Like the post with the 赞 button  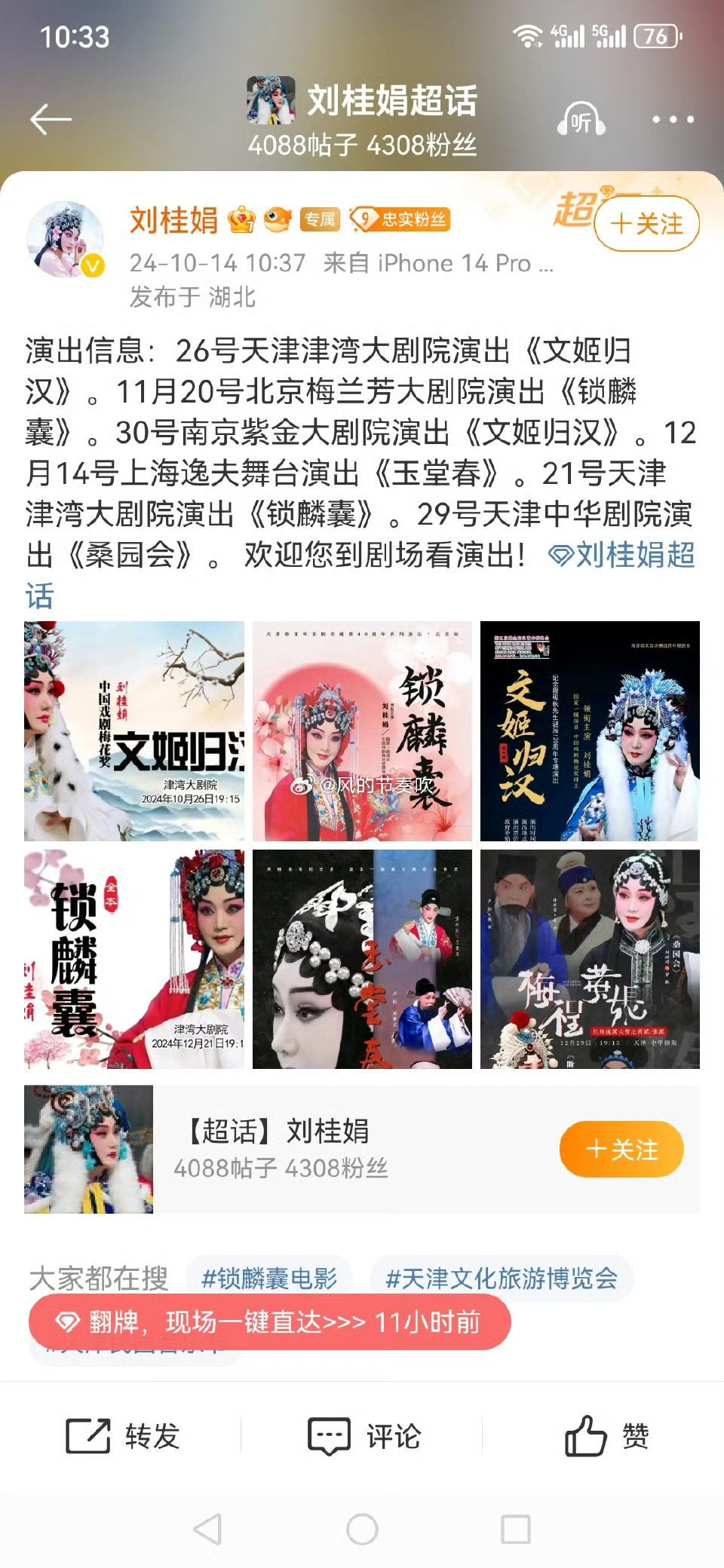[607, 1435]
